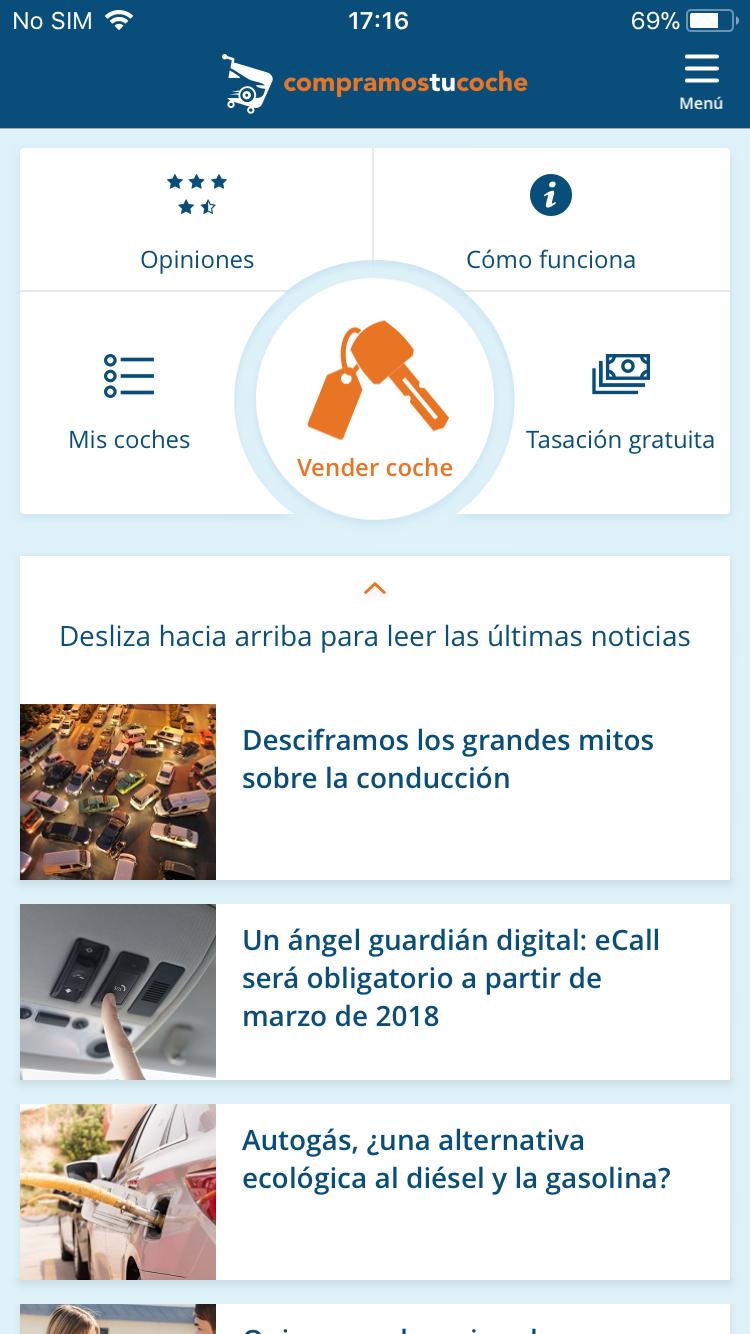Viewport: 750px width, 1334px height.
Task: Tap the fuel pump photo thumbnail
Action: pos(117,1192)
